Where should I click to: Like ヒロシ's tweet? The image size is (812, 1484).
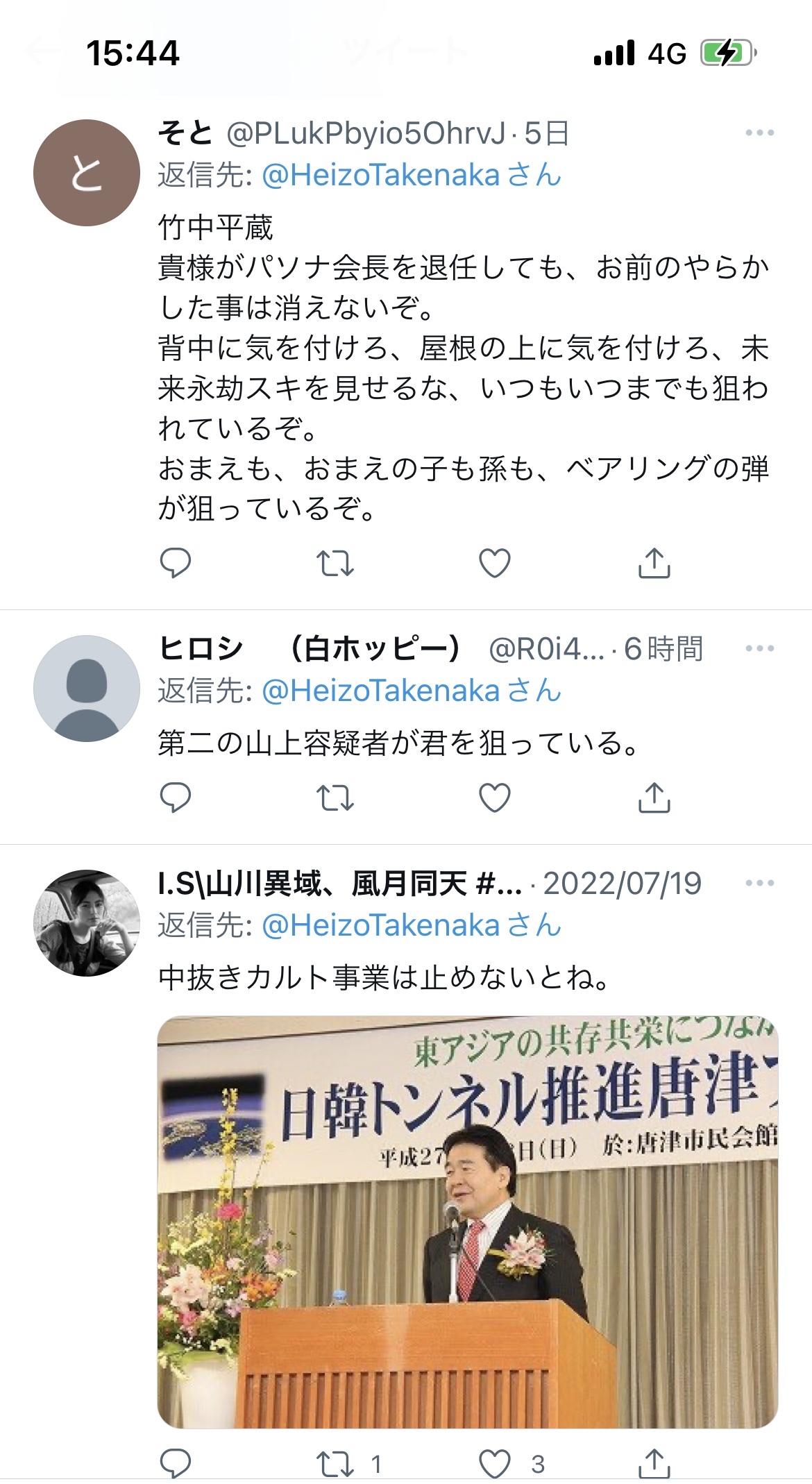(x=495, y=798)
